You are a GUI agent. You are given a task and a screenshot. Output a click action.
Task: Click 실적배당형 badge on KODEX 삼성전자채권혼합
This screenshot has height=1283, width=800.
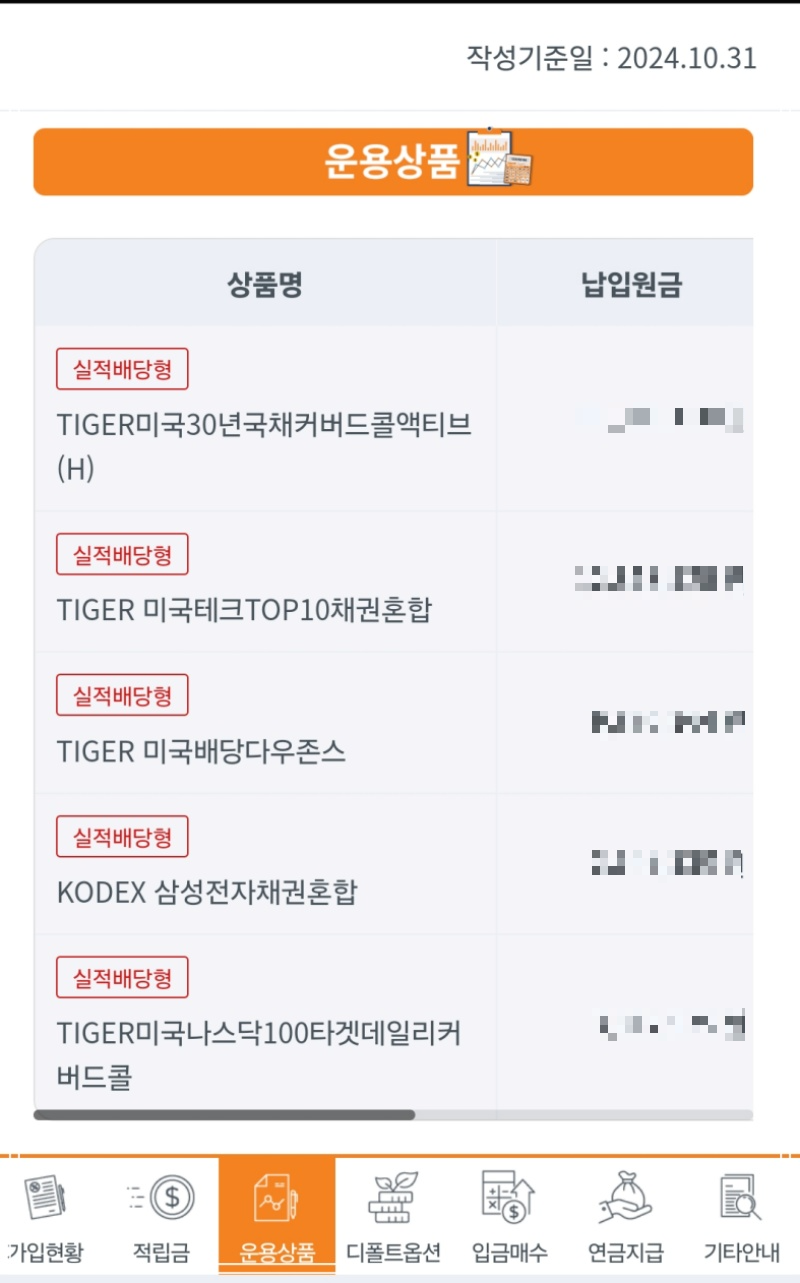121,836
